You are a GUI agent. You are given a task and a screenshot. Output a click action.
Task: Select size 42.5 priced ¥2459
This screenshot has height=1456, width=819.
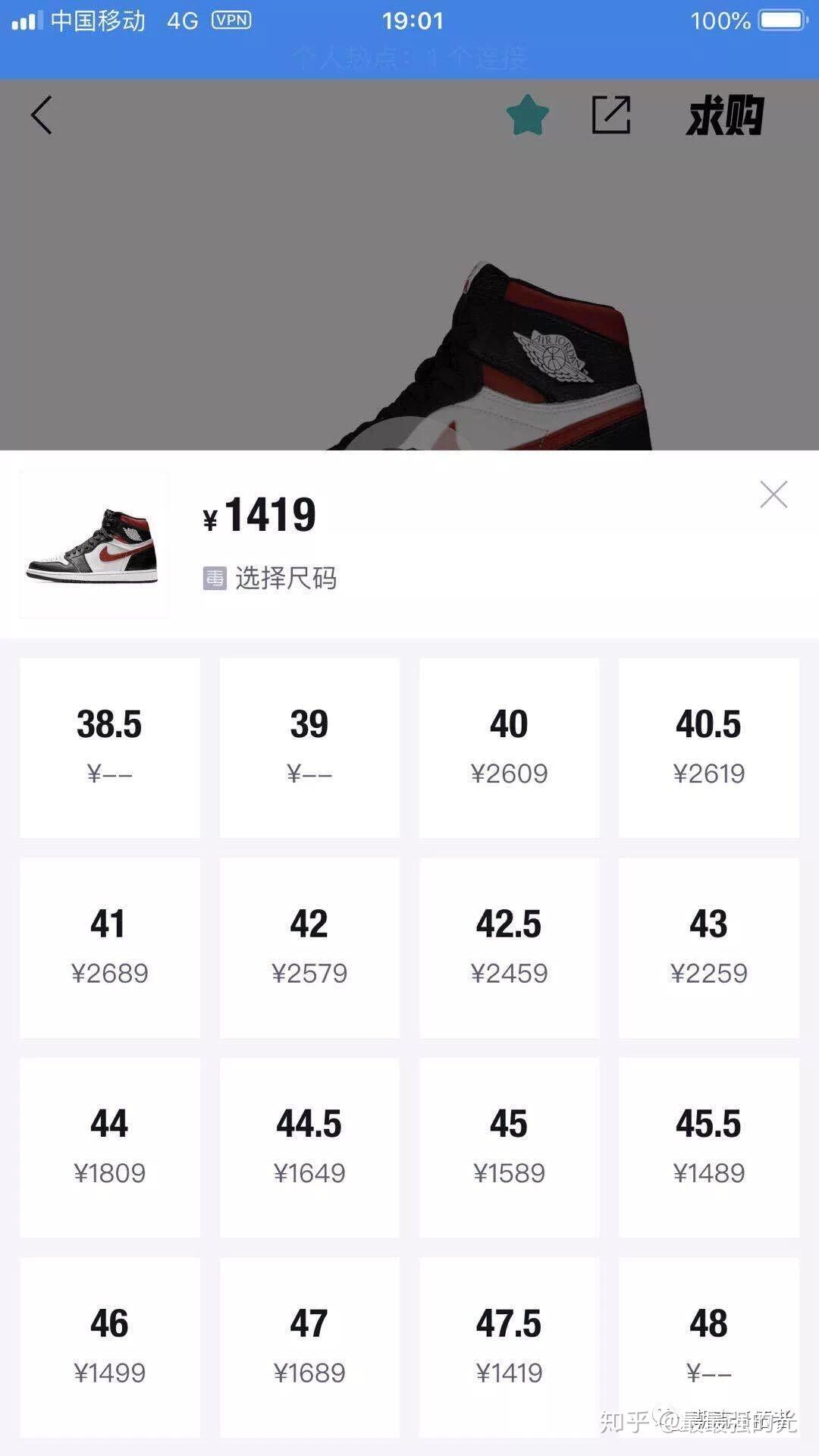pos(509,947)
